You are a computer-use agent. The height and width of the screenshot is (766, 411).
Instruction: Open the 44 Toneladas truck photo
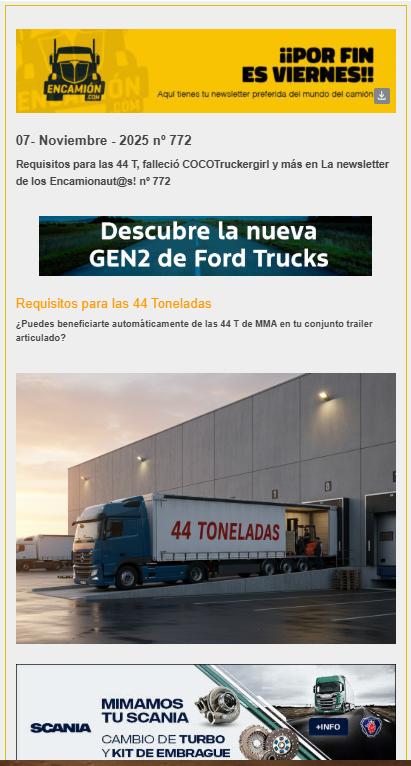click(x=206, y=509)
